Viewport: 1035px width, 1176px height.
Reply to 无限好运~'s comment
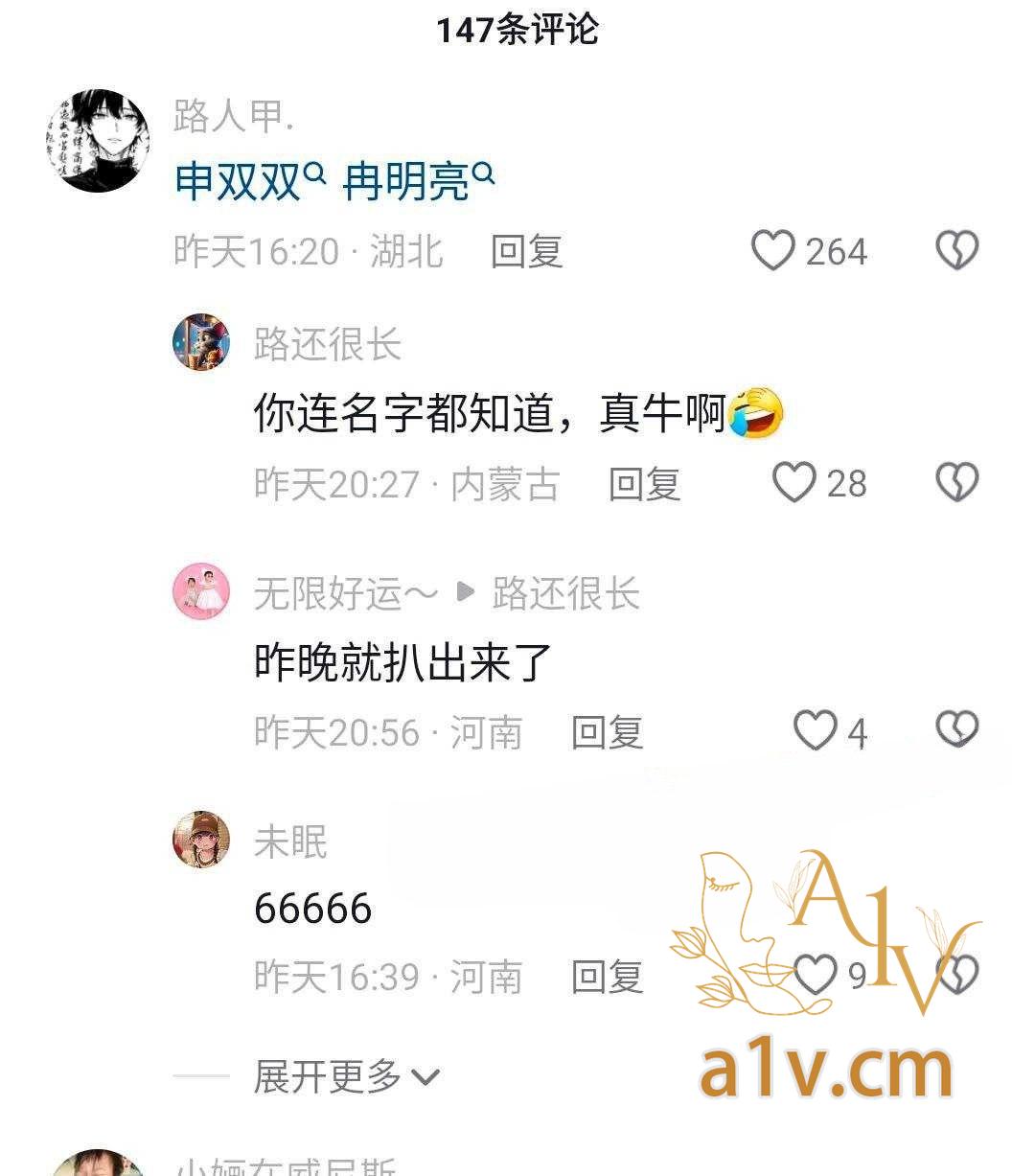pyautogui.click(x=607, y=732)
